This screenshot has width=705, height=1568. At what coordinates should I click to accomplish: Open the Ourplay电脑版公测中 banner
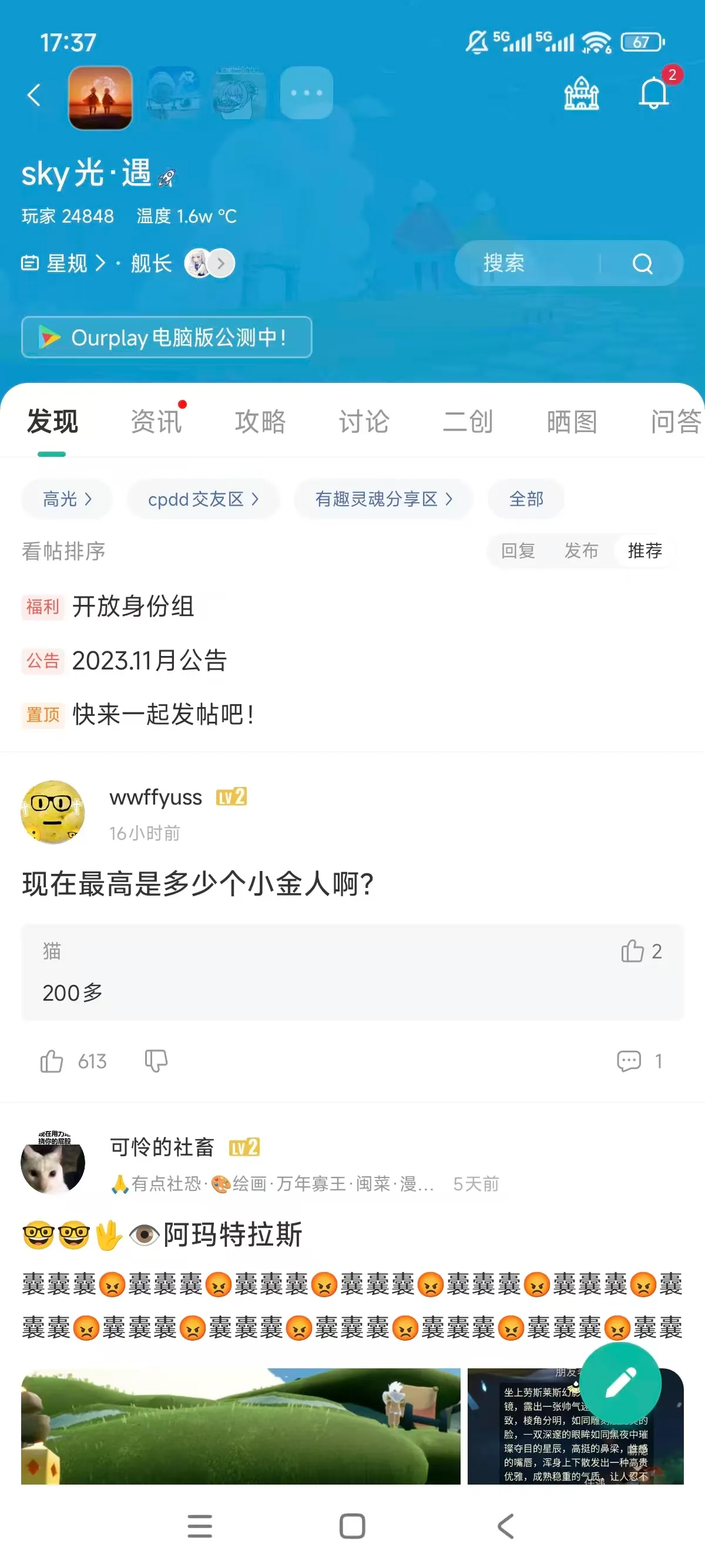pyautogui.click(x=166, y=337)
